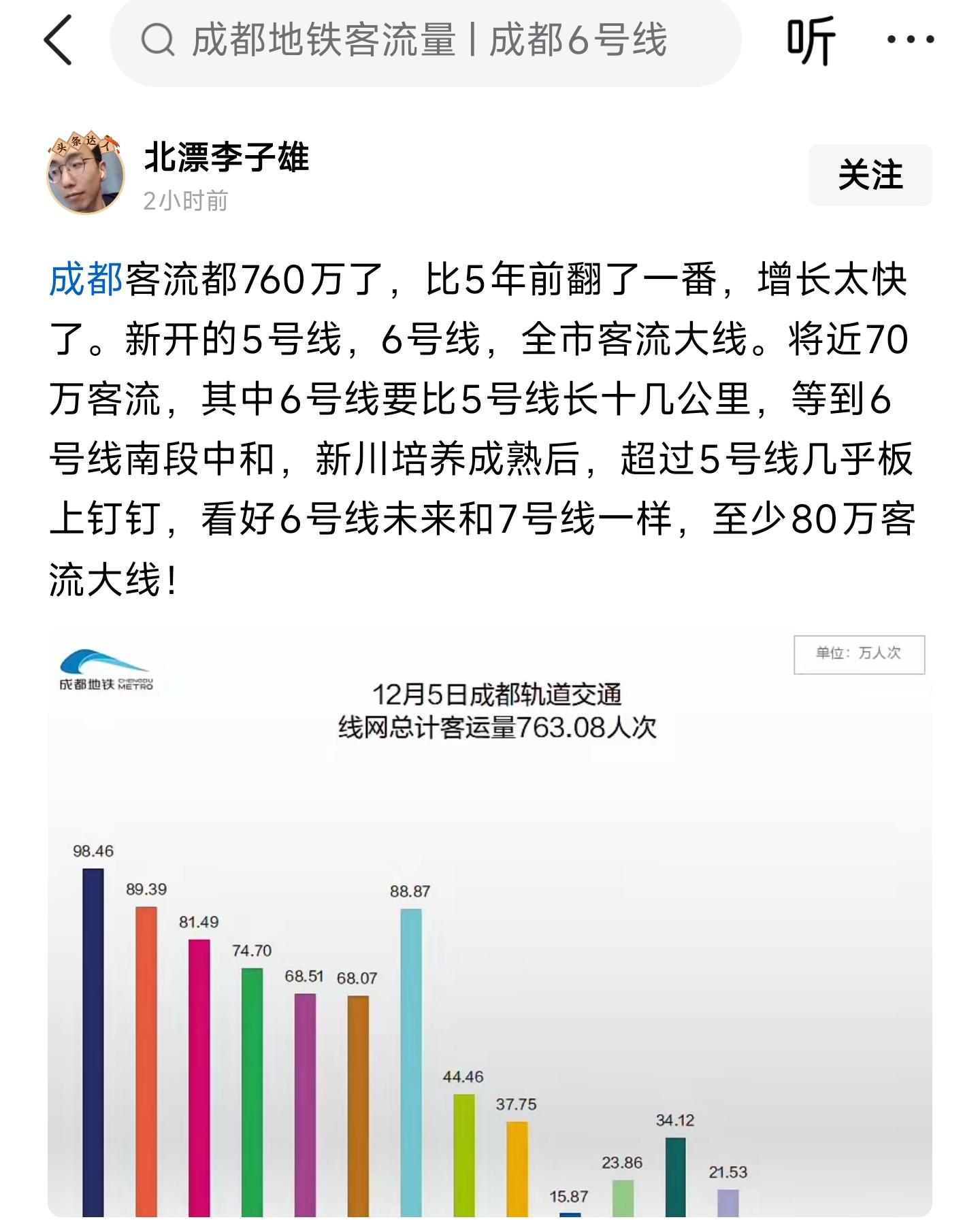Open the blue 成都 topic link
Screen dimensions: 980x1224
[x=86, y=280]
